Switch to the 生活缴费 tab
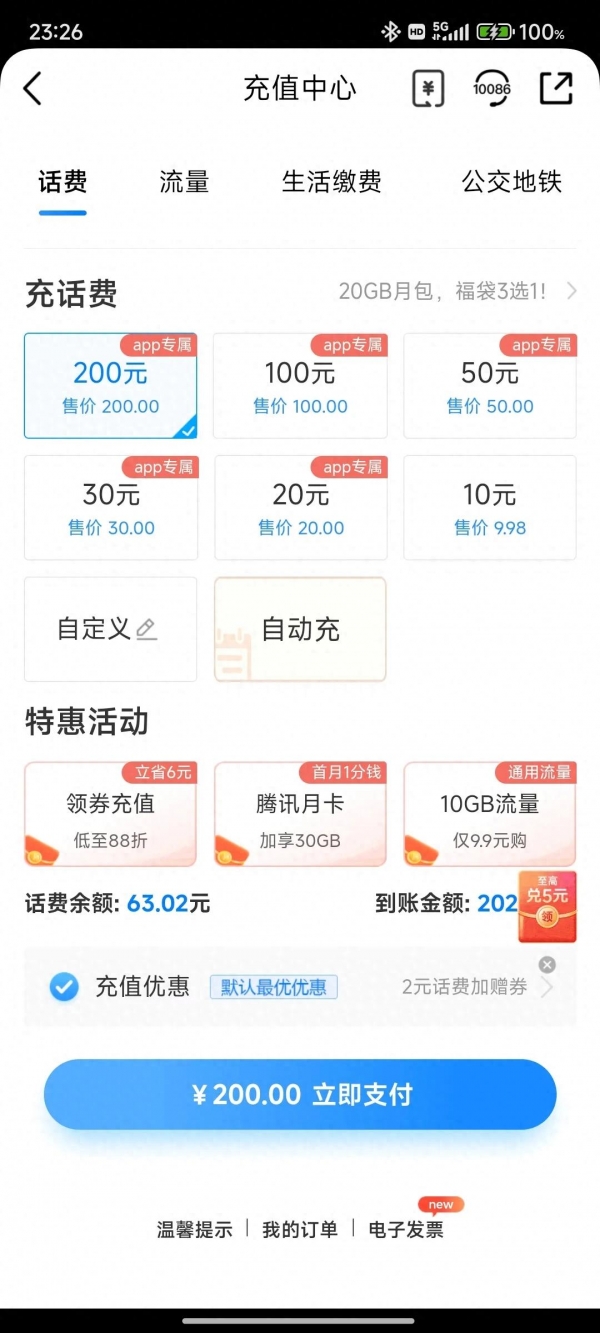The width and height of the screenshot is (600, 1333). pos(331,182)
